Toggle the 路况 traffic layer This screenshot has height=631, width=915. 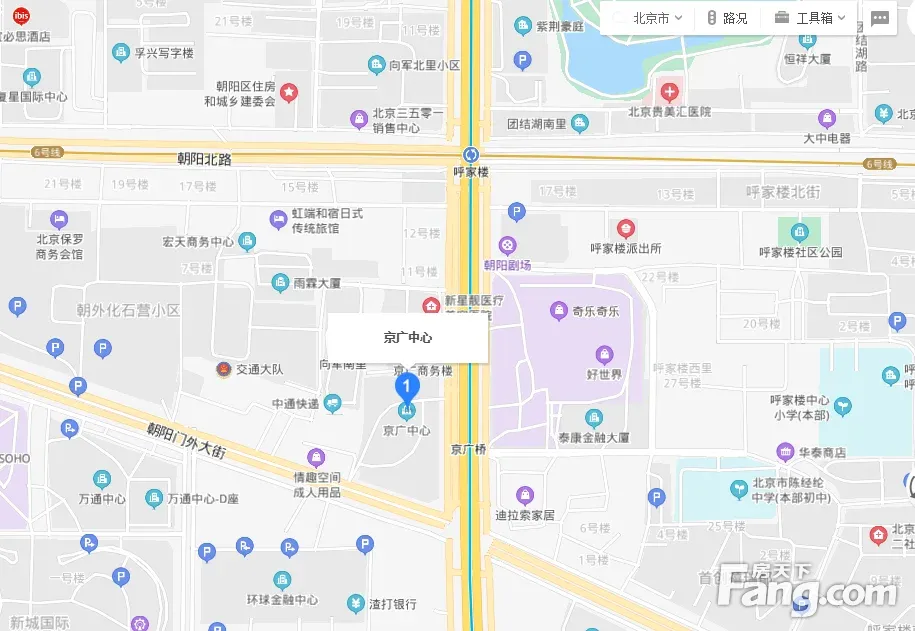[727, 18]
